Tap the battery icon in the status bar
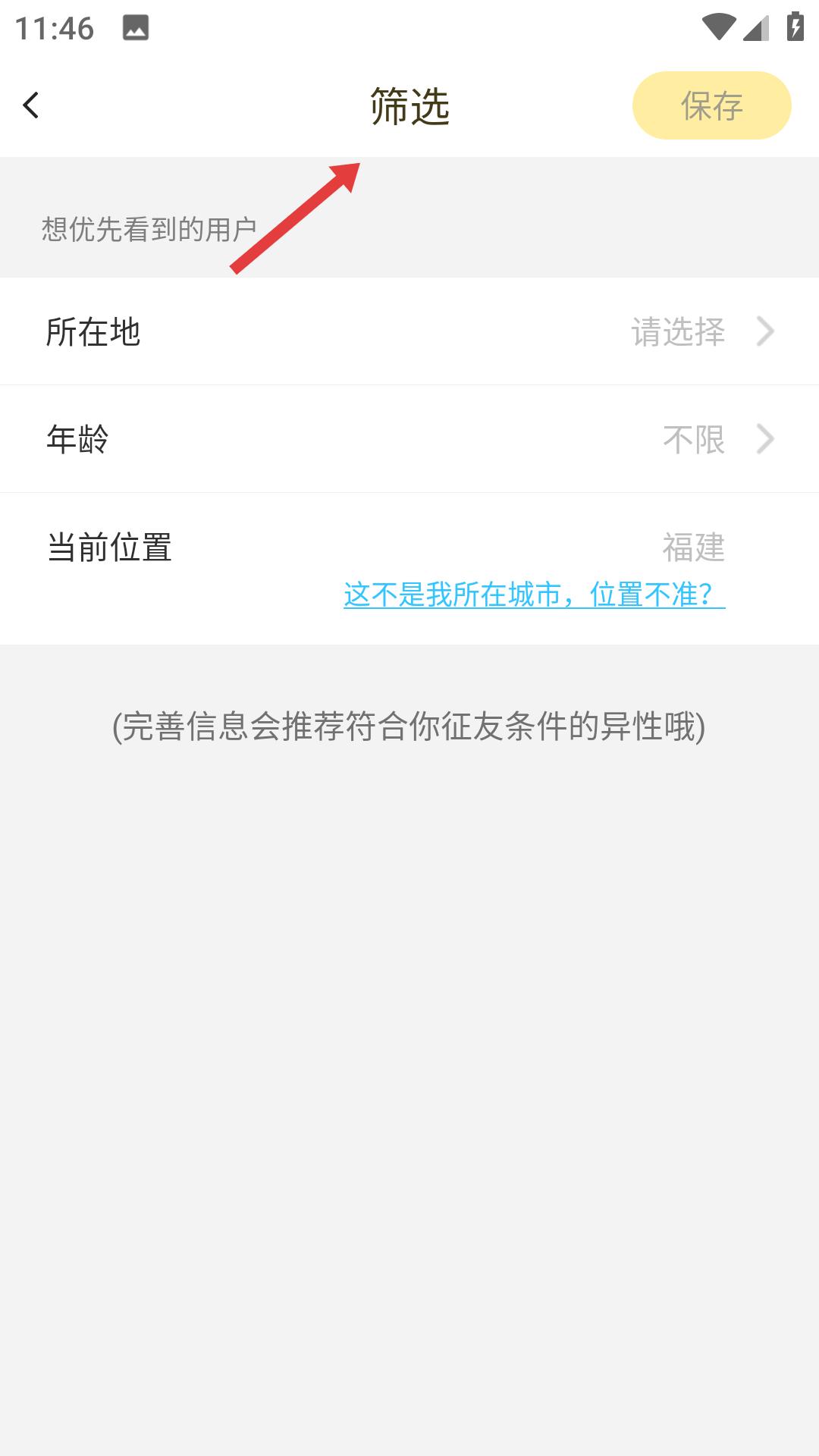Image resolution: width=819 pixels, height=1456 pixels. [x=794, y=25]
